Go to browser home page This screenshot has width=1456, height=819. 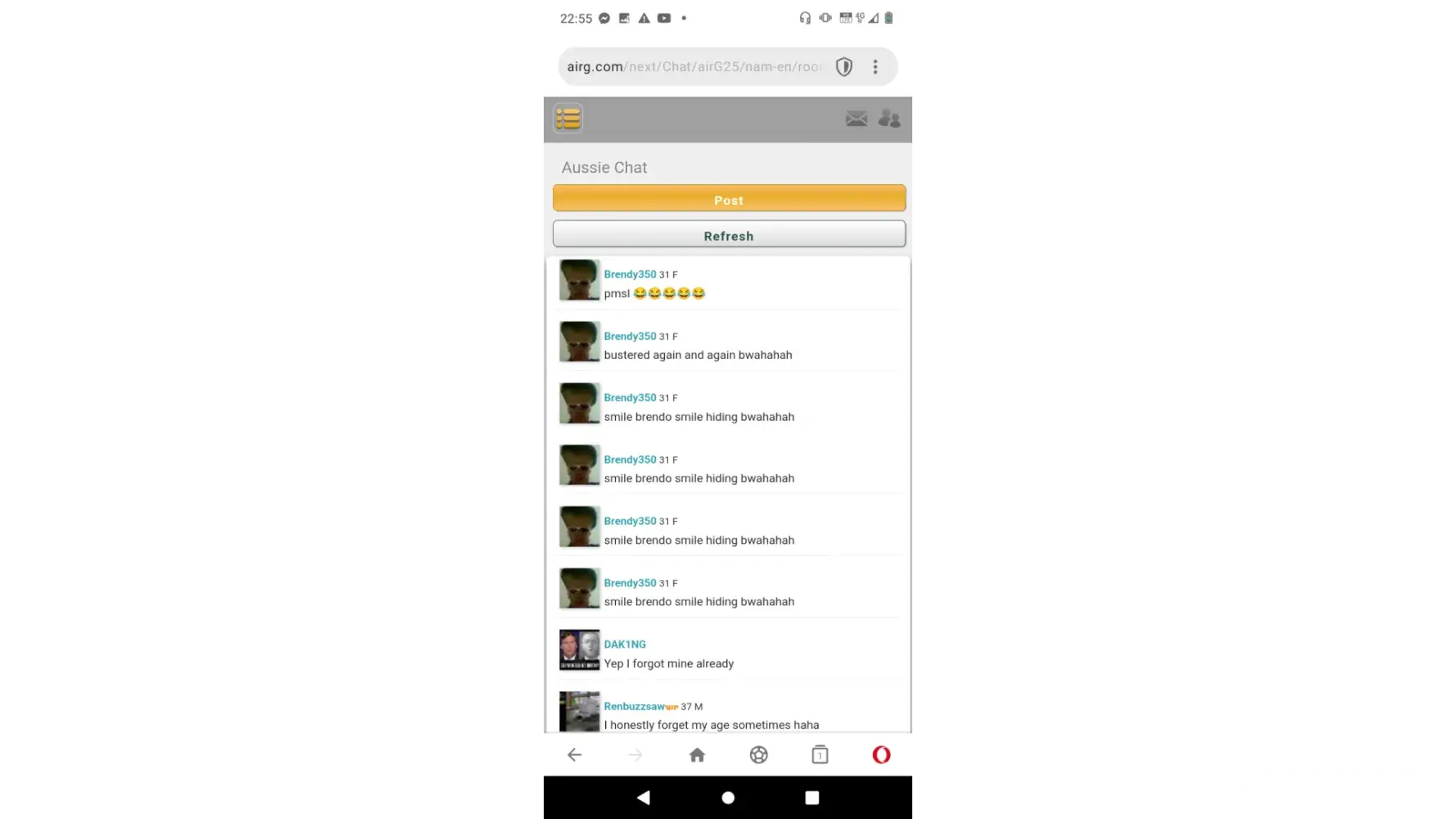(x=697, y=755)
